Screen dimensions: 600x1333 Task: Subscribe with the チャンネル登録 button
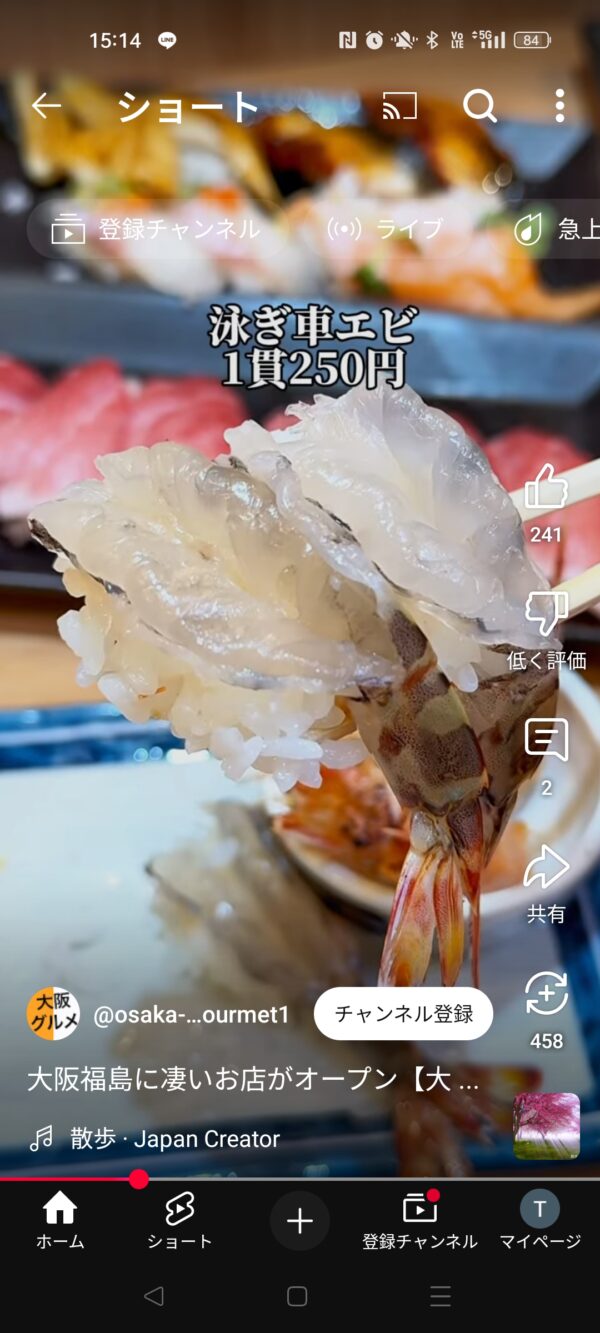tap(403, 1014)
